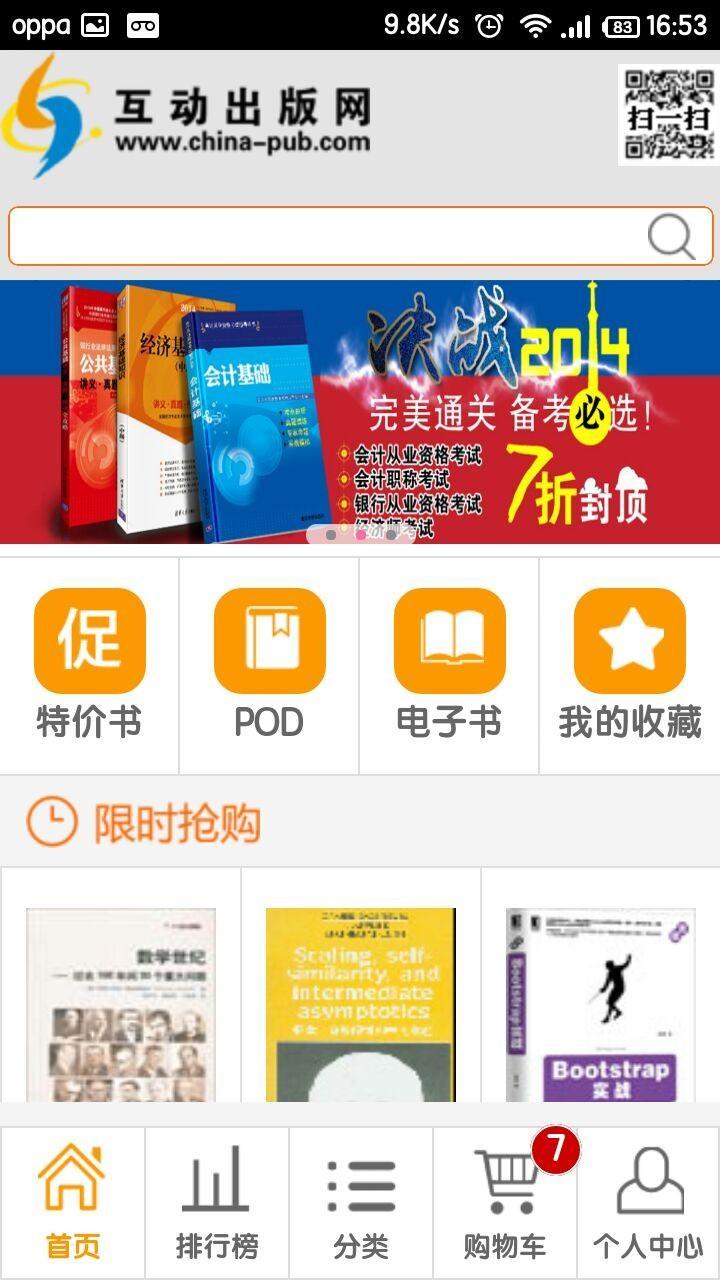Go to the POD section
Image resolution: width=720 pixels, height=1280 pixels.
point(269,665)
